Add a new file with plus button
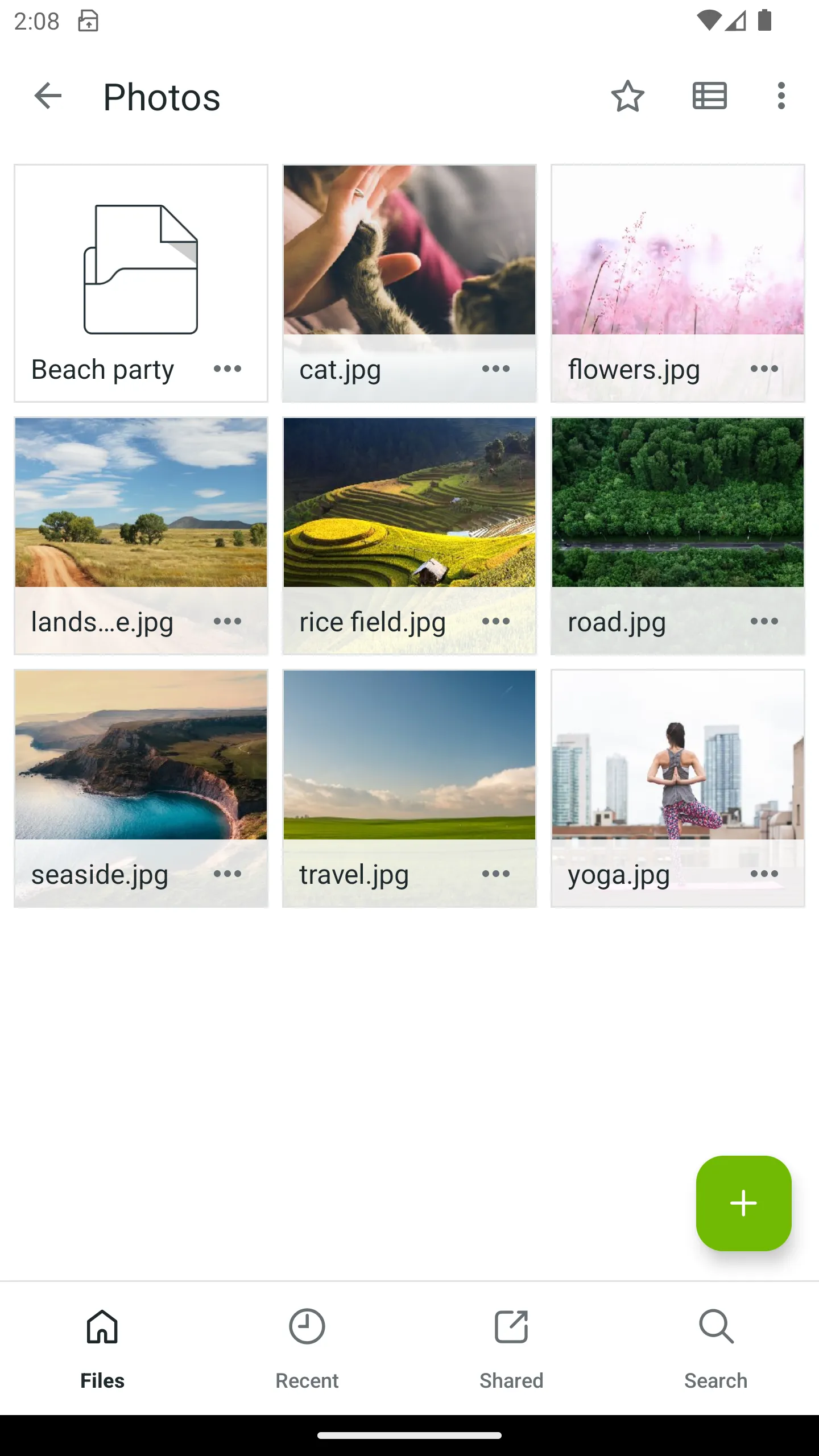 [743, 1203]
